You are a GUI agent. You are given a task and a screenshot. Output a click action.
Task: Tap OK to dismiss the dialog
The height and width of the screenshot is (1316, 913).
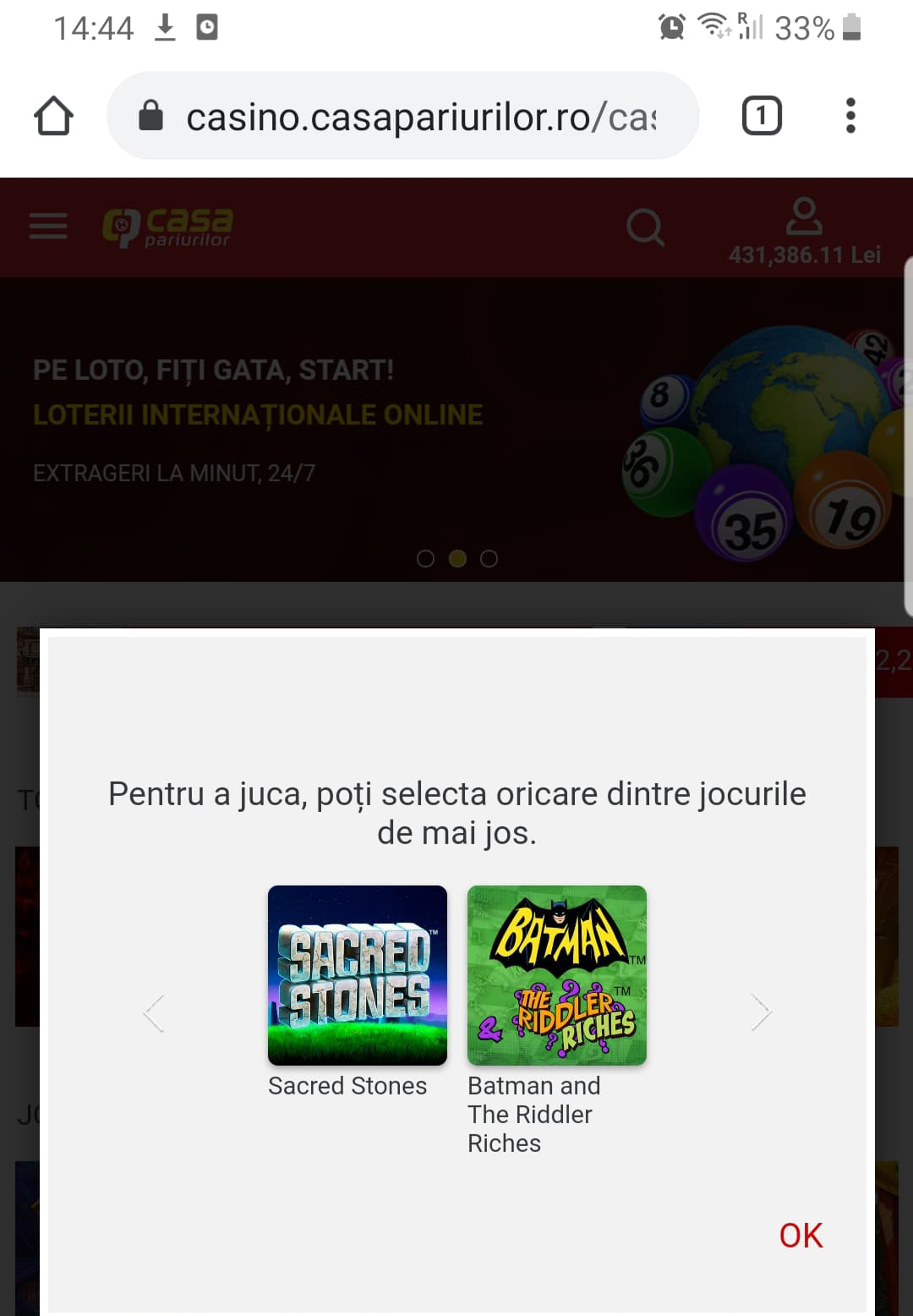click(800, 1236)
